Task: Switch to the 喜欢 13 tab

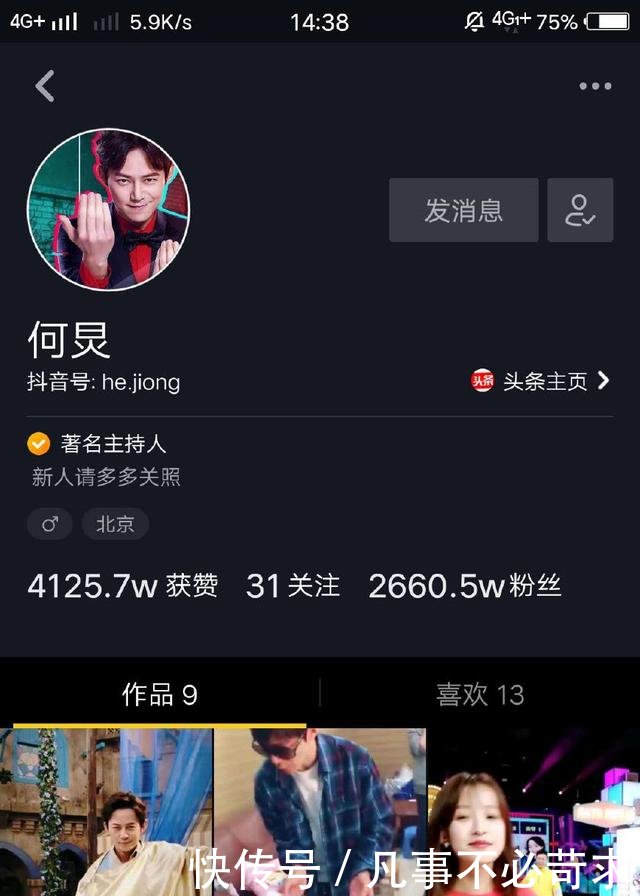Action: 480,695
